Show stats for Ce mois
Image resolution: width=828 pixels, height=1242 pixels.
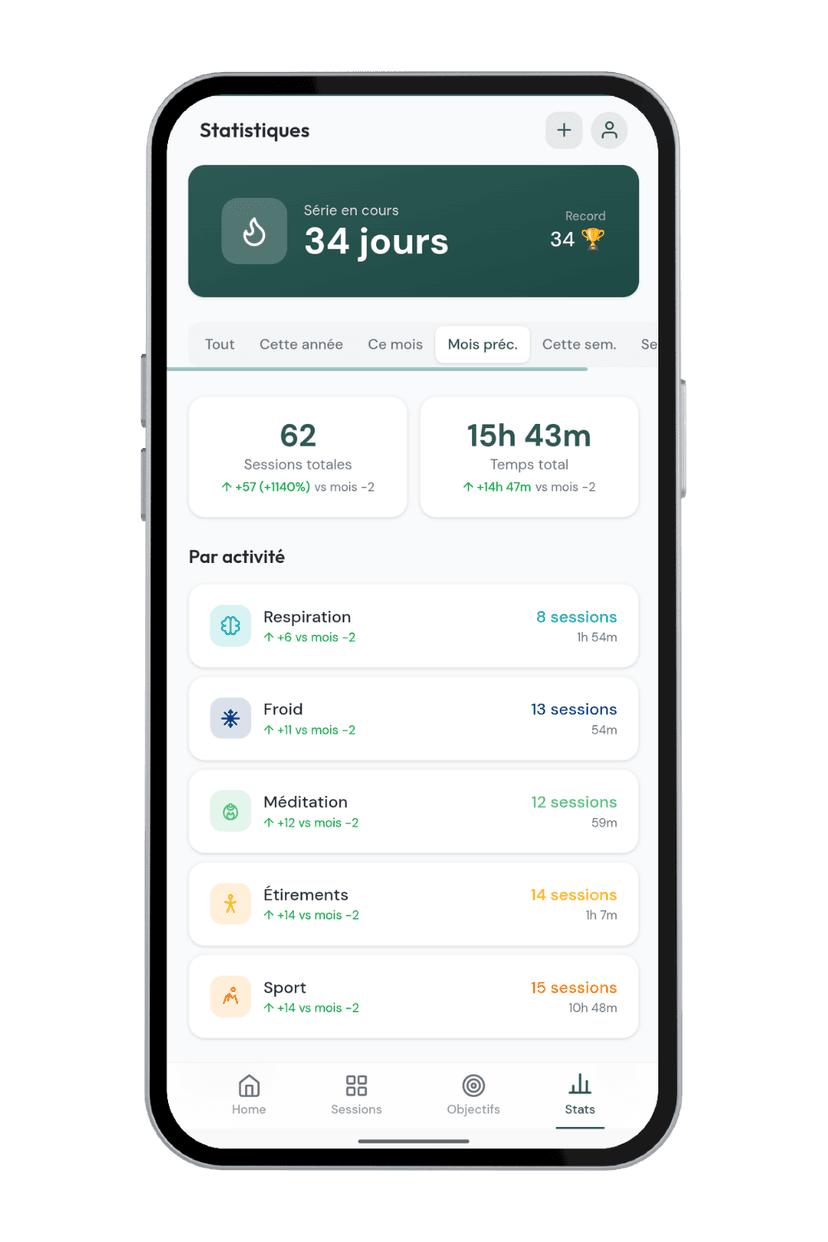[395, 344]
